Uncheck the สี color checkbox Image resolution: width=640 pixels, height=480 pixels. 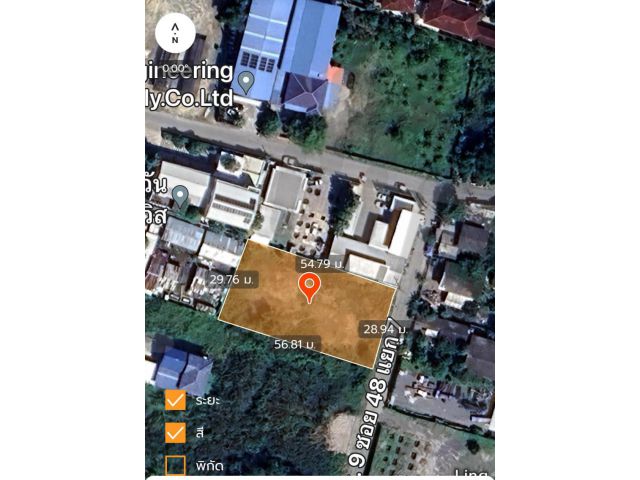point(175,433)
